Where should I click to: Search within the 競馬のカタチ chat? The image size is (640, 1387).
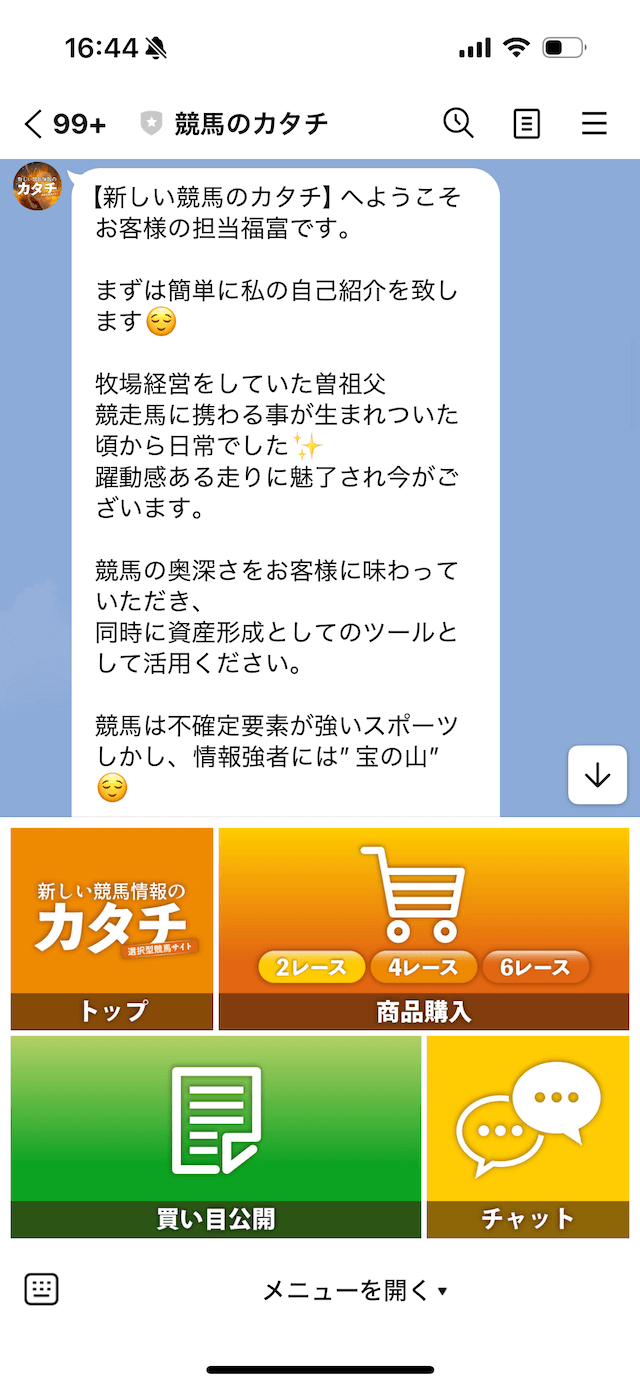[x=458, y=123]
